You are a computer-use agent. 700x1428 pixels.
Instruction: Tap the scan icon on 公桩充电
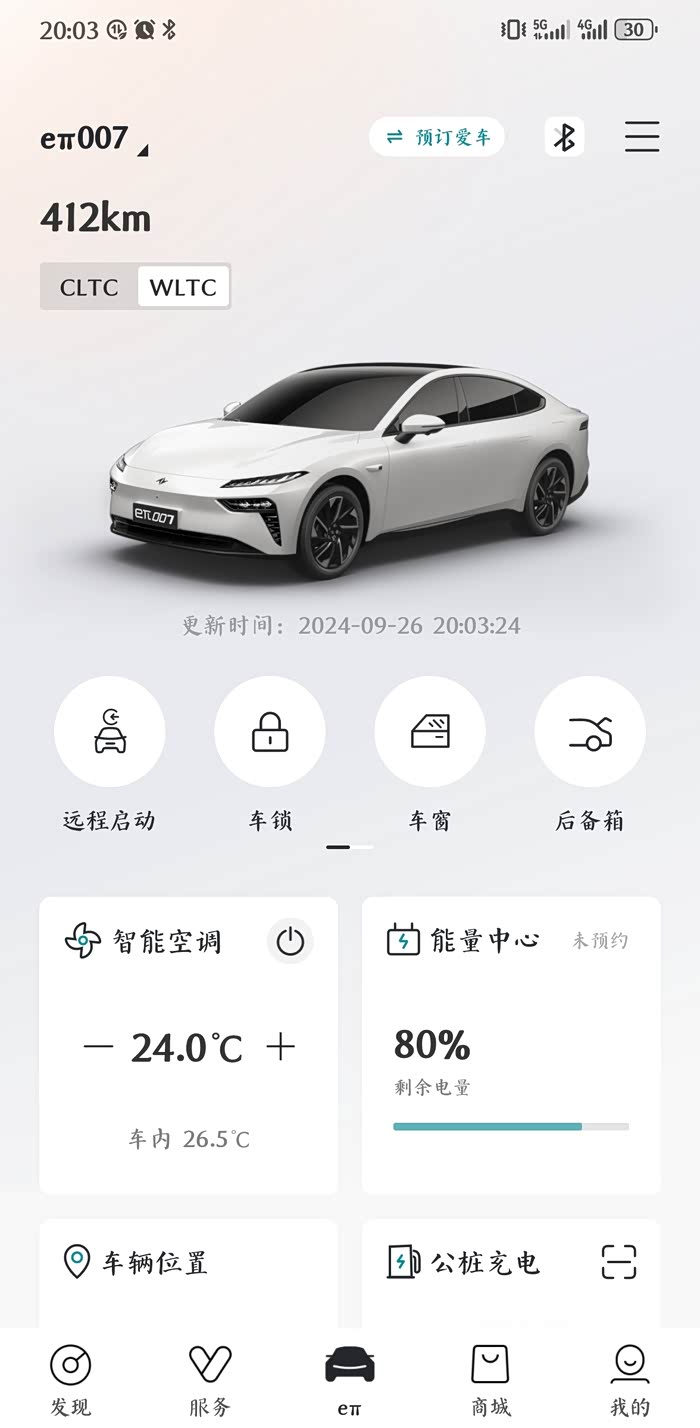click(x=618, y=1262)
